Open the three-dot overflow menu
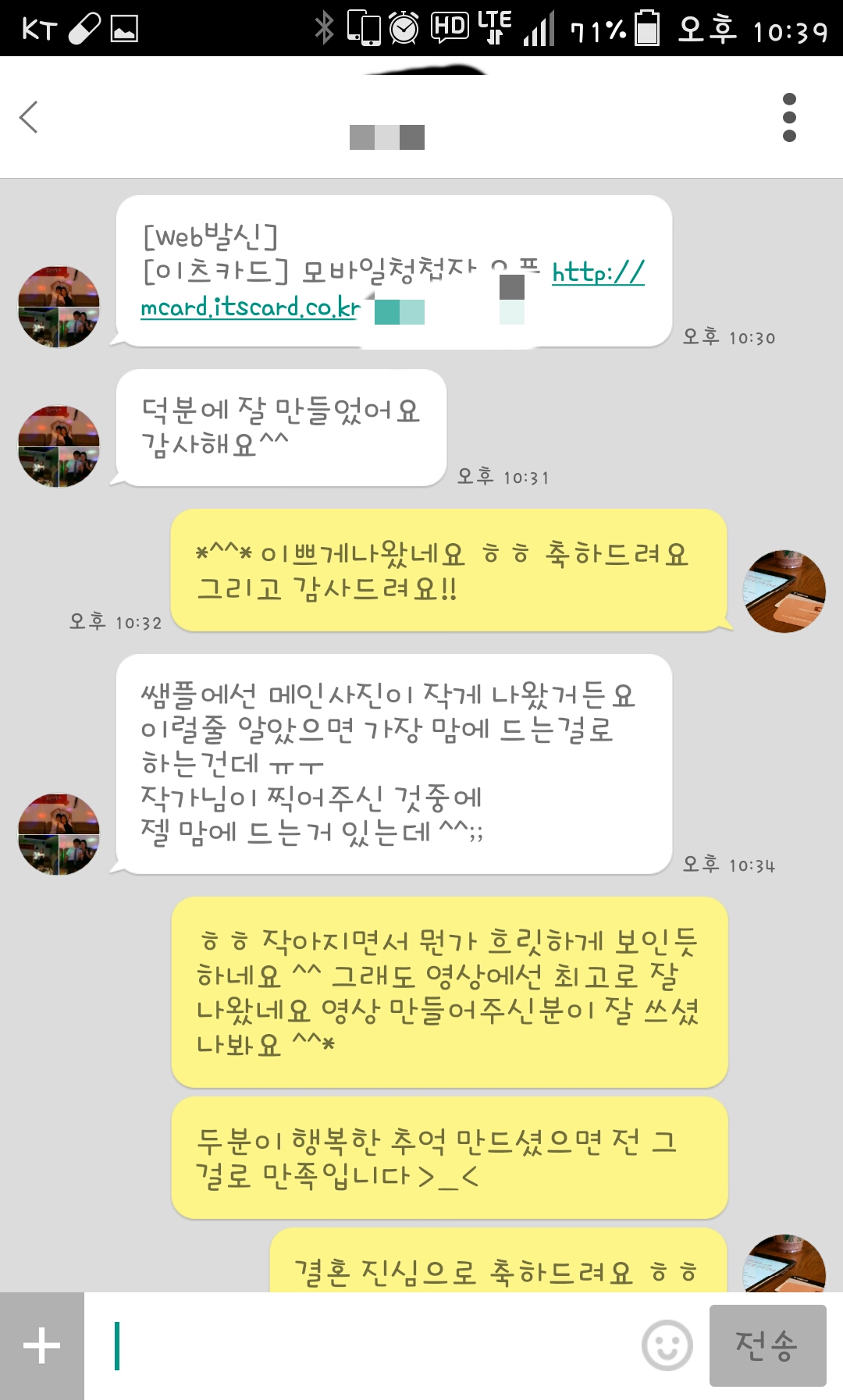Image resolution: width=843 pixels, height=1400 pixels. [x=788, y=118]
